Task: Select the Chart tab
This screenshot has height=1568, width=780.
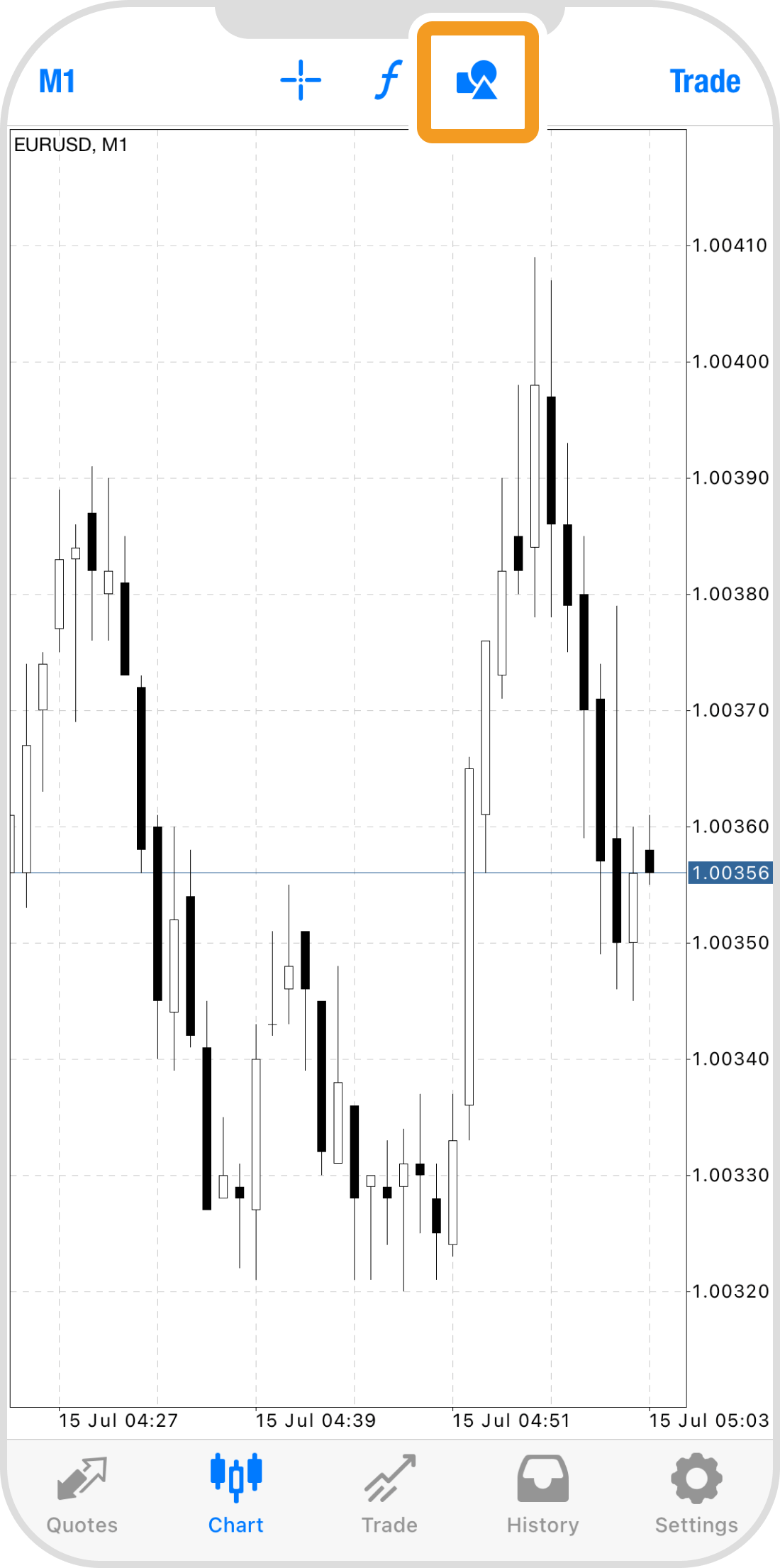Action: tap(235, 1494)
